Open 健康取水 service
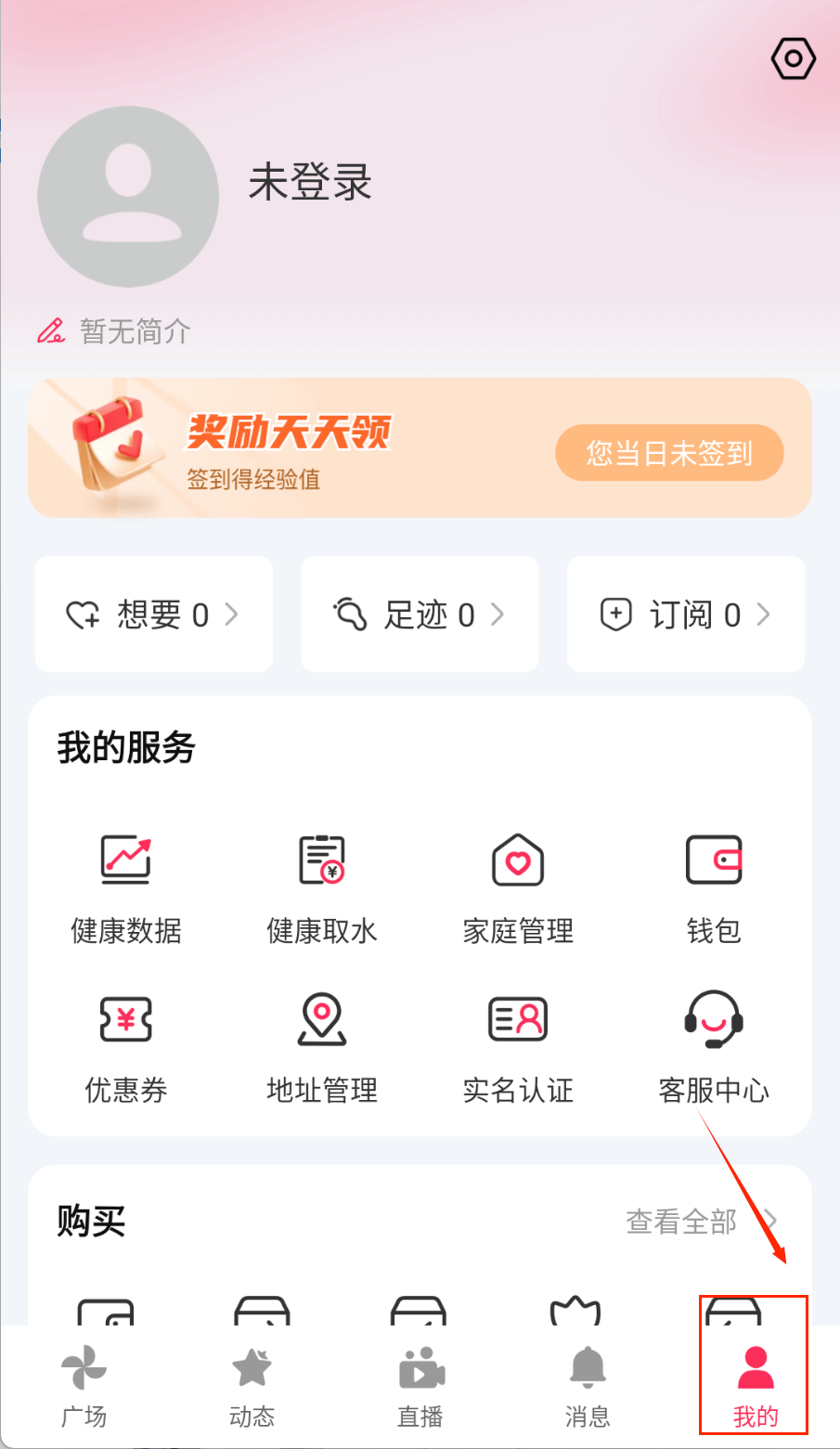This screenshot has height=1449, width=840. pyautogui.click(x=322, y=887)
